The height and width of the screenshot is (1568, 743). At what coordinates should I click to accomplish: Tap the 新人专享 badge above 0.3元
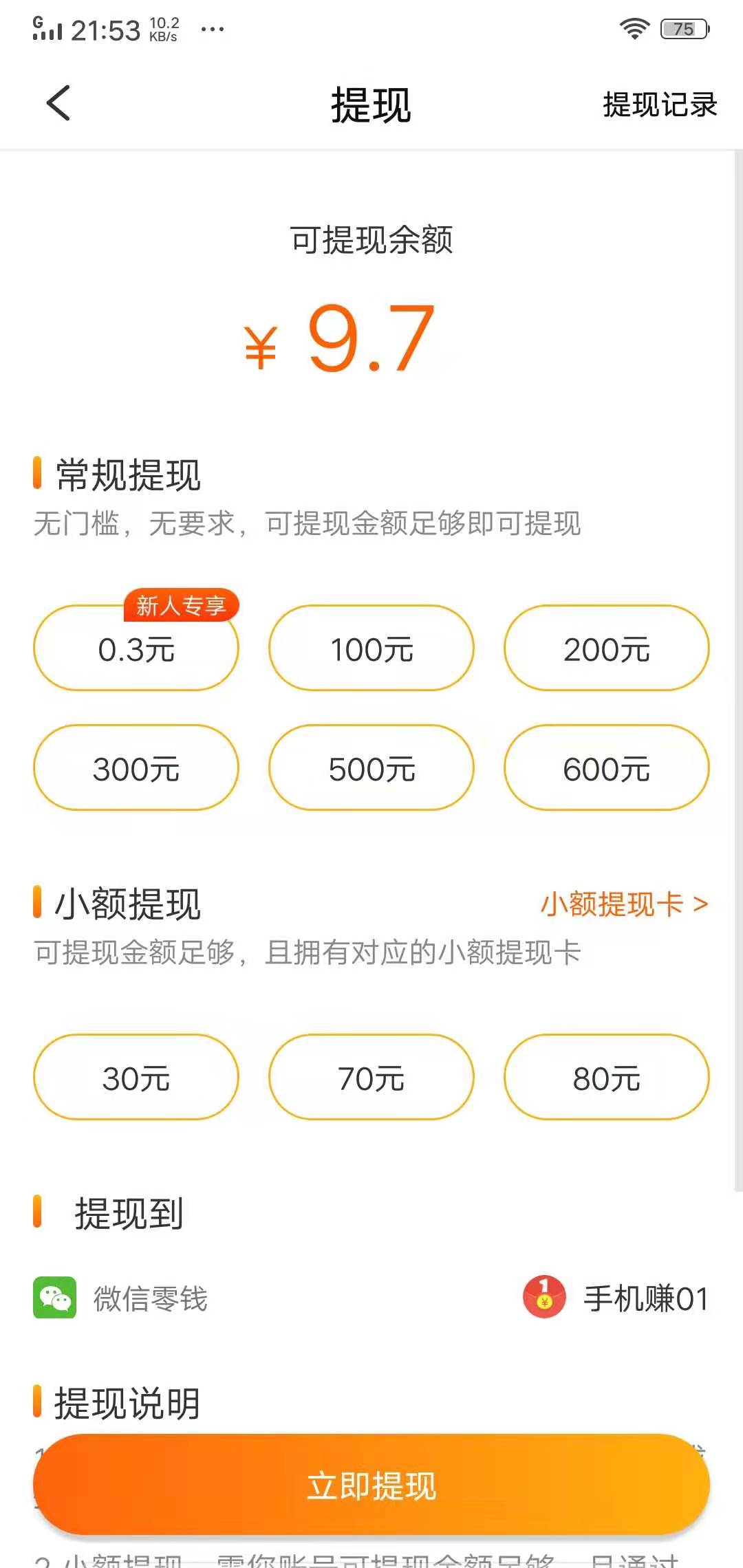182,605
